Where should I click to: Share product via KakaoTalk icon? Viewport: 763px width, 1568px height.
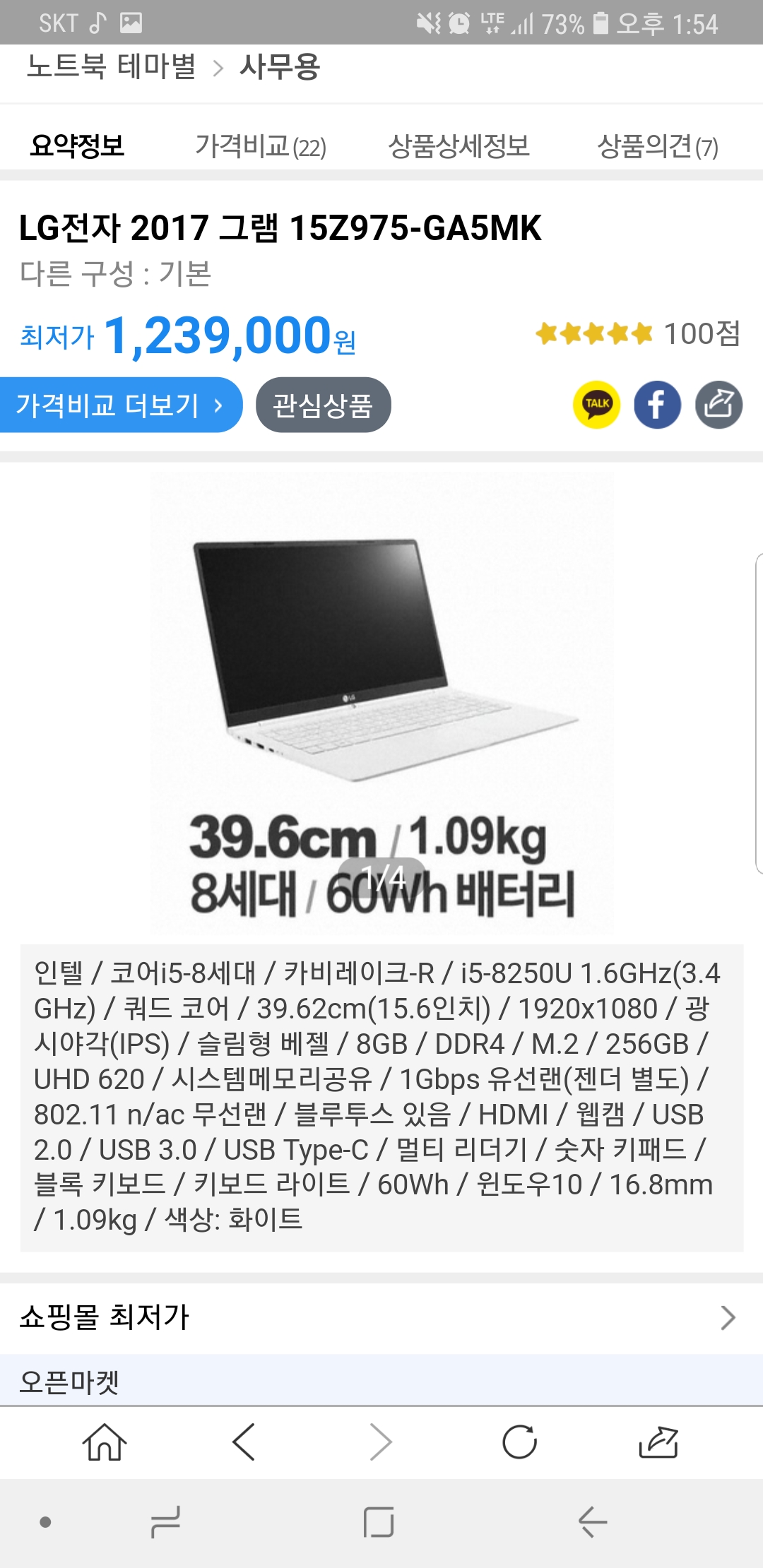click(596, 405)
